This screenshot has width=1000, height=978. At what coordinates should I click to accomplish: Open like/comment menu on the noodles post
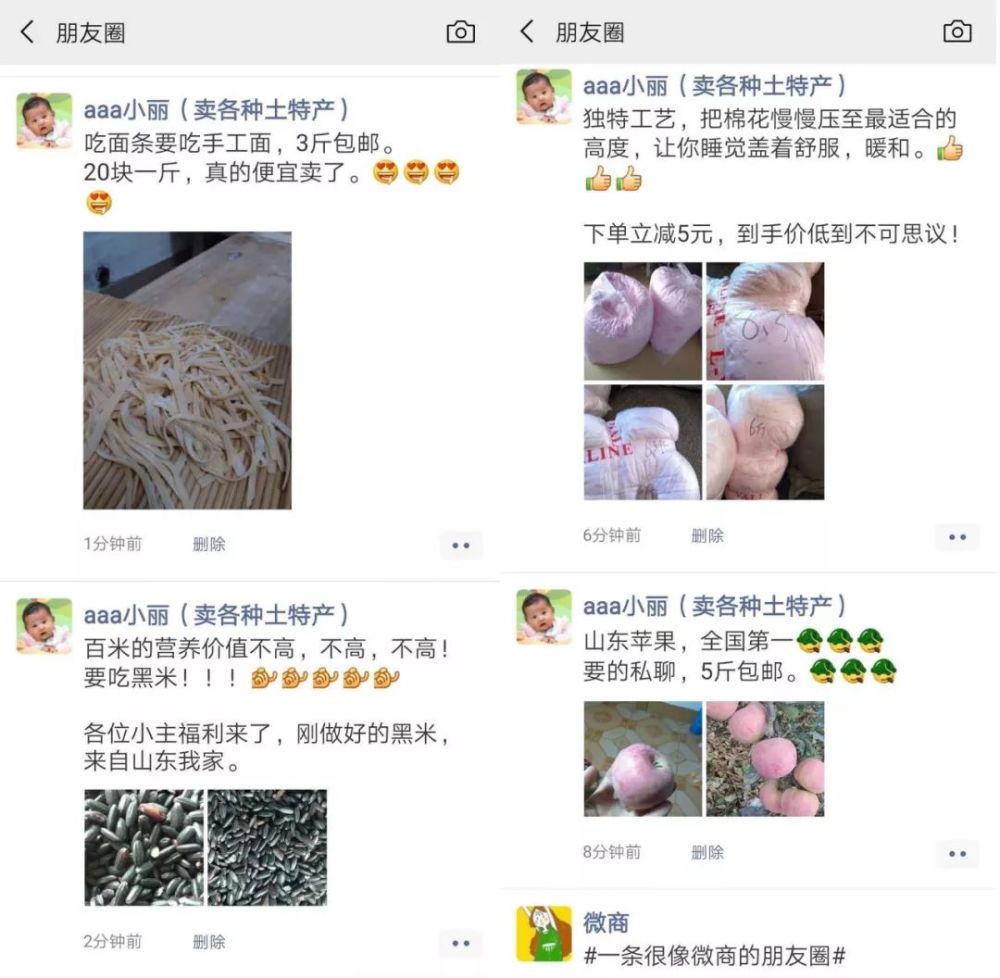(460, 545)
